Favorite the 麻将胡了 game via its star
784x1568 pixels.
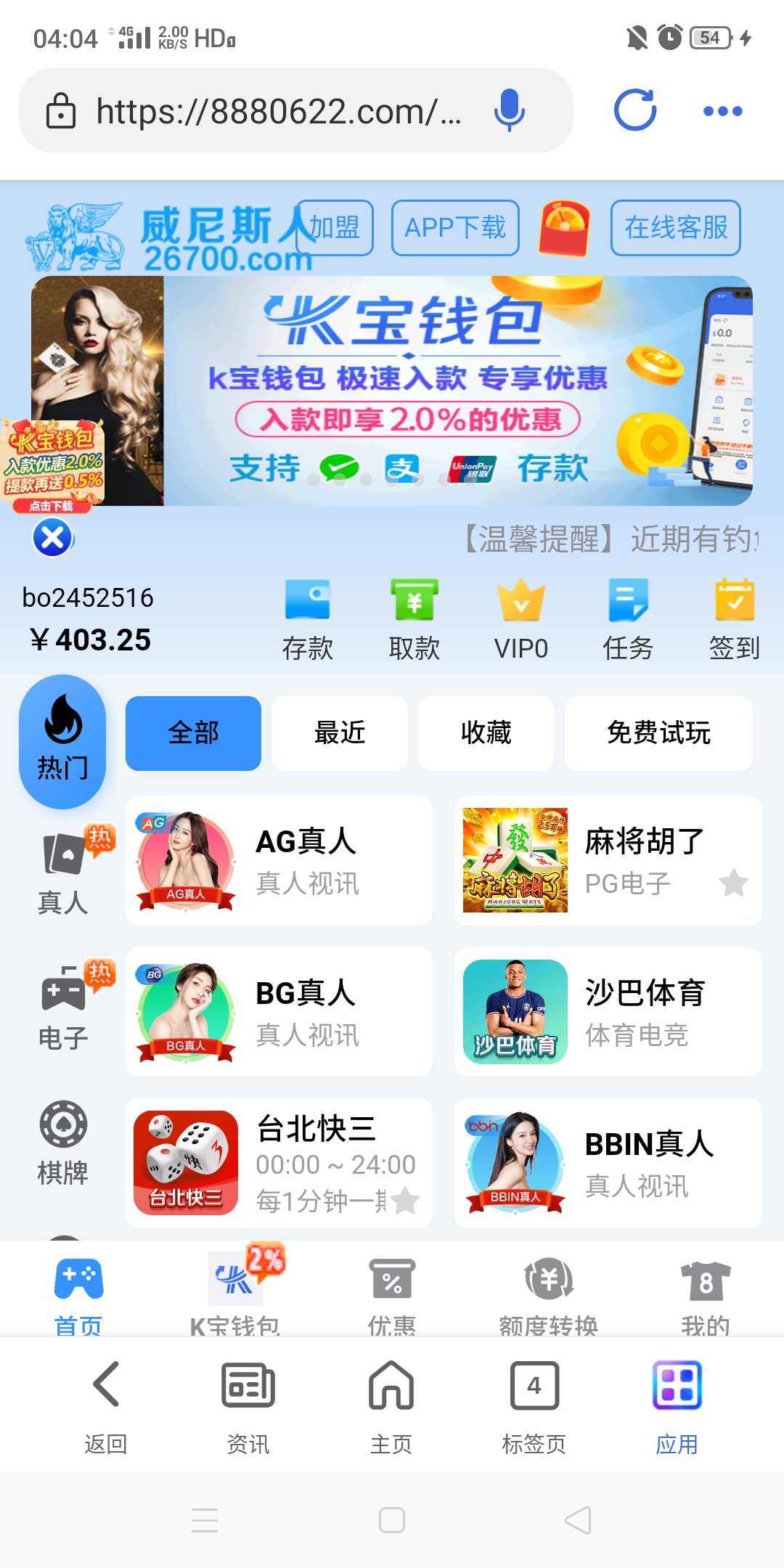coord(733,884)
